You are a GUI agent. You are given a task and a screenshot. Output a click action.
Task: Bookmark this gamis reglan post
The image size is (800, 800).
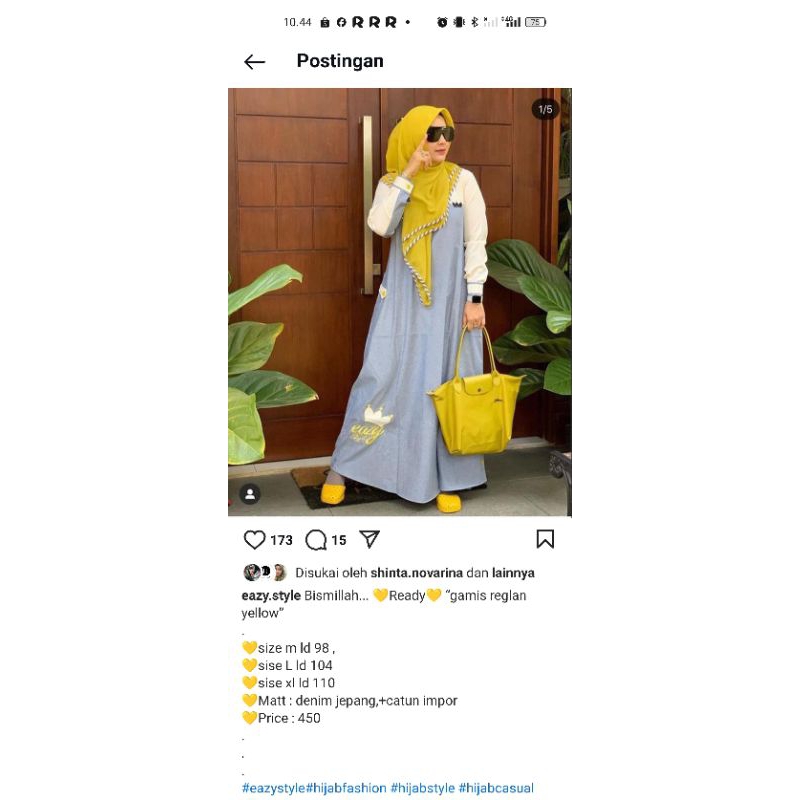point(545,540)
